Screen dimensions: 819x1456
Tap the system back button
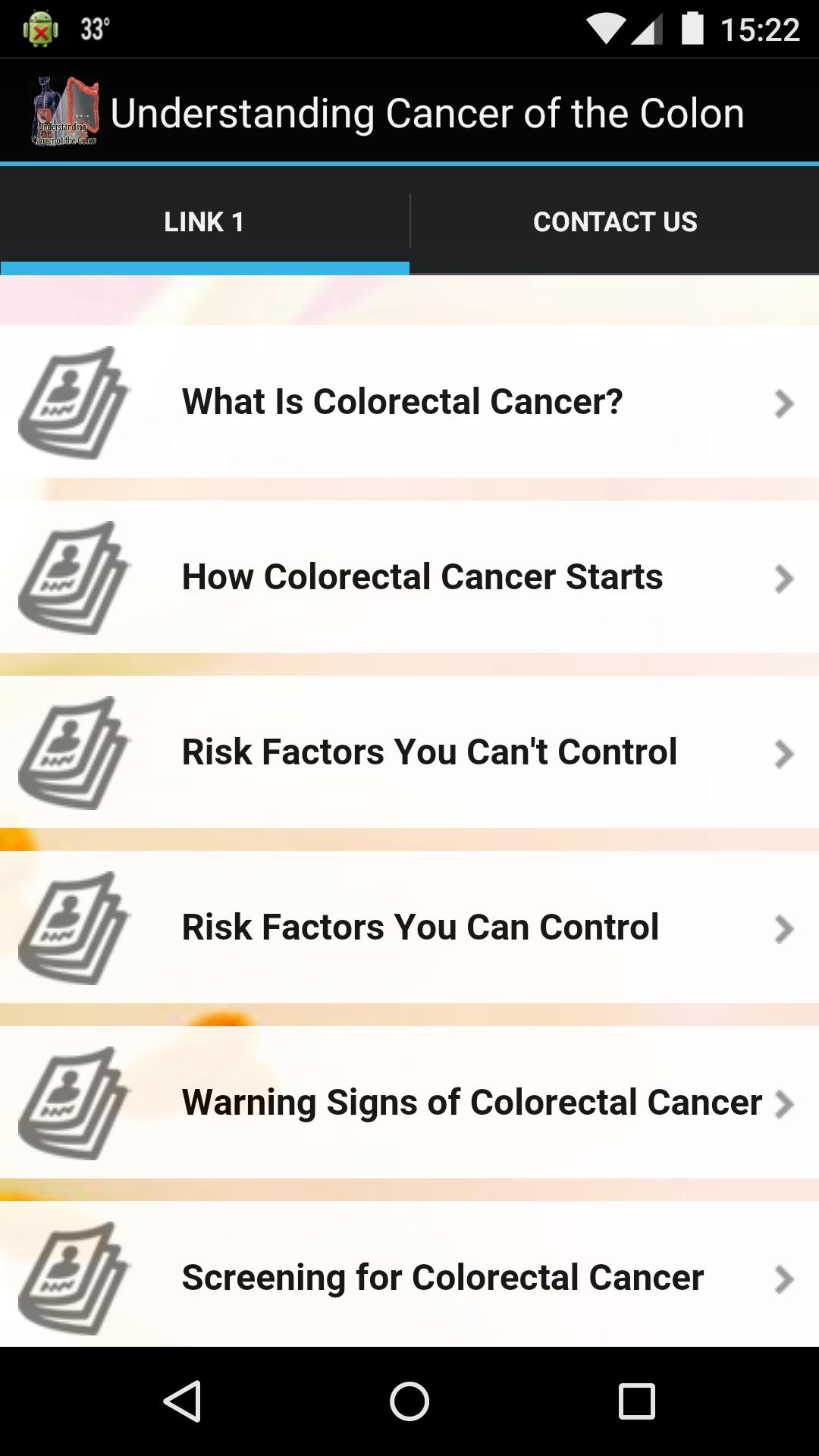[182, 1401]
